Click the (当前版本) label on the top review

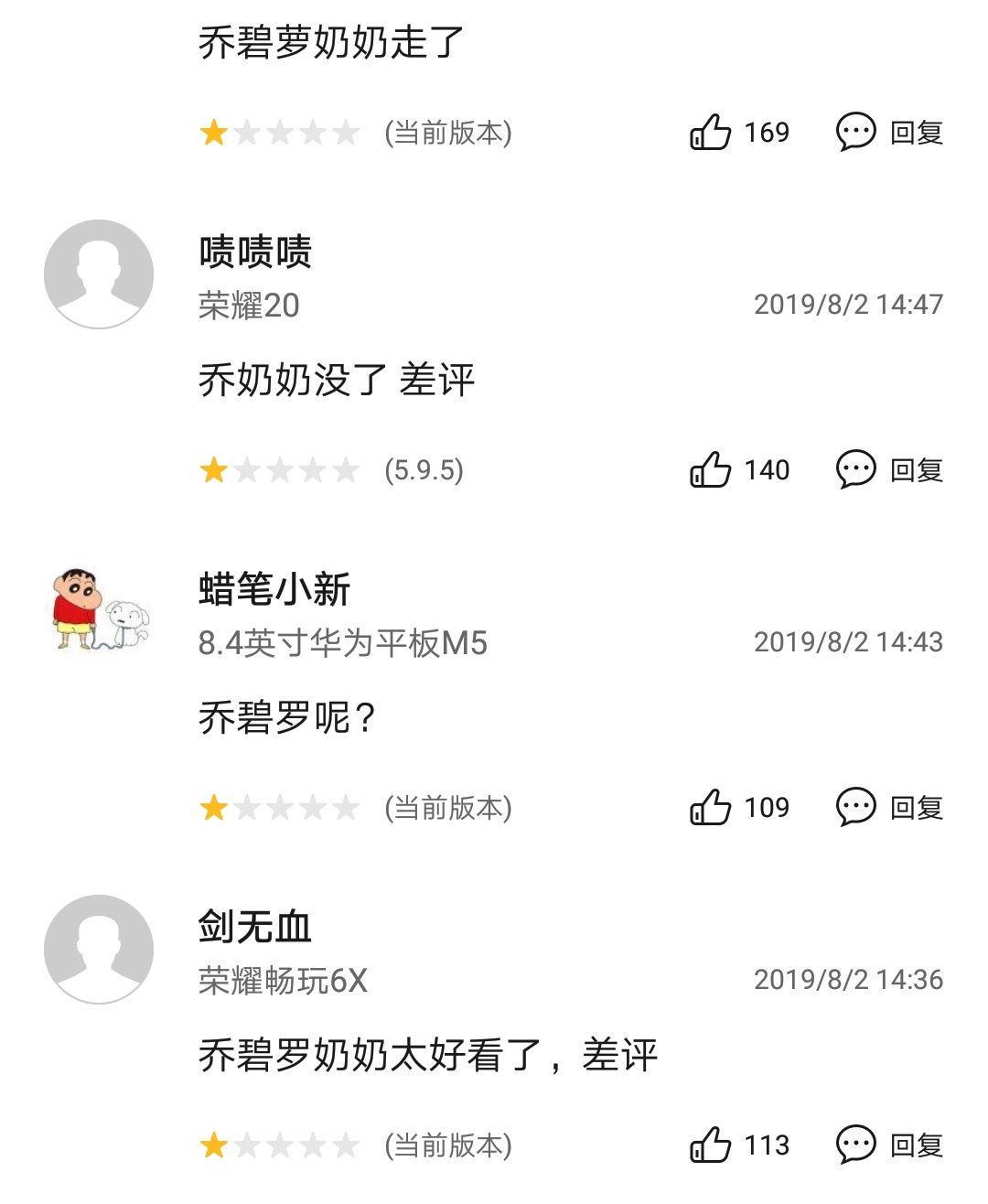pyautogui.click(x=447, y=134)
